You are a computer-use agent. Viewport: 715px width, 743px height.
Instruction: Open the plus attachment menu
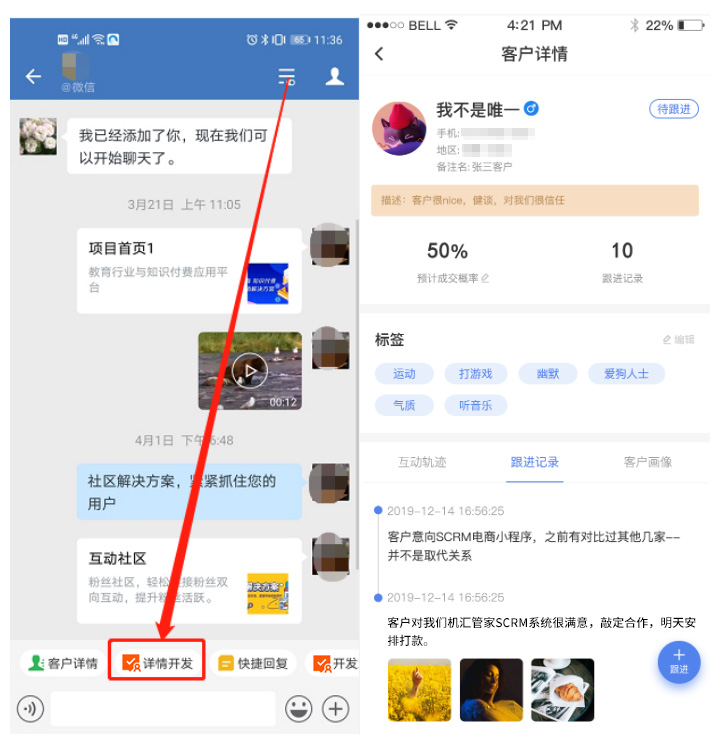[x=335, y=709]
